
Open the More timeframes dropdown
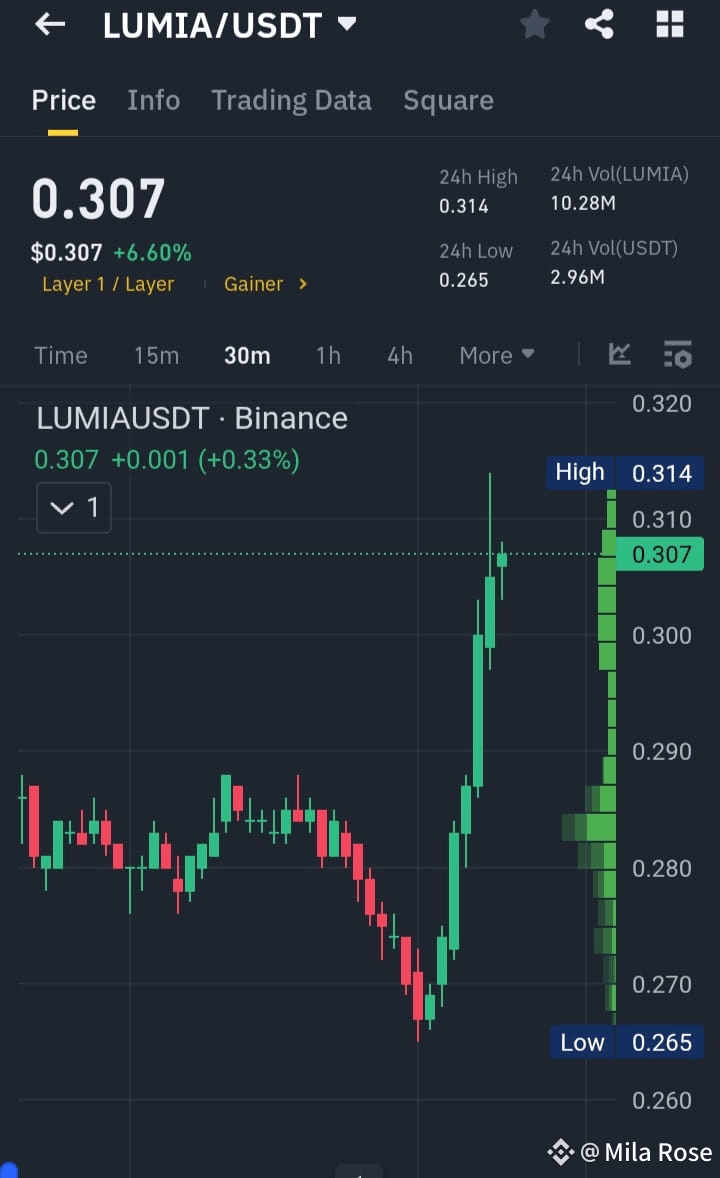click(496, 355)
